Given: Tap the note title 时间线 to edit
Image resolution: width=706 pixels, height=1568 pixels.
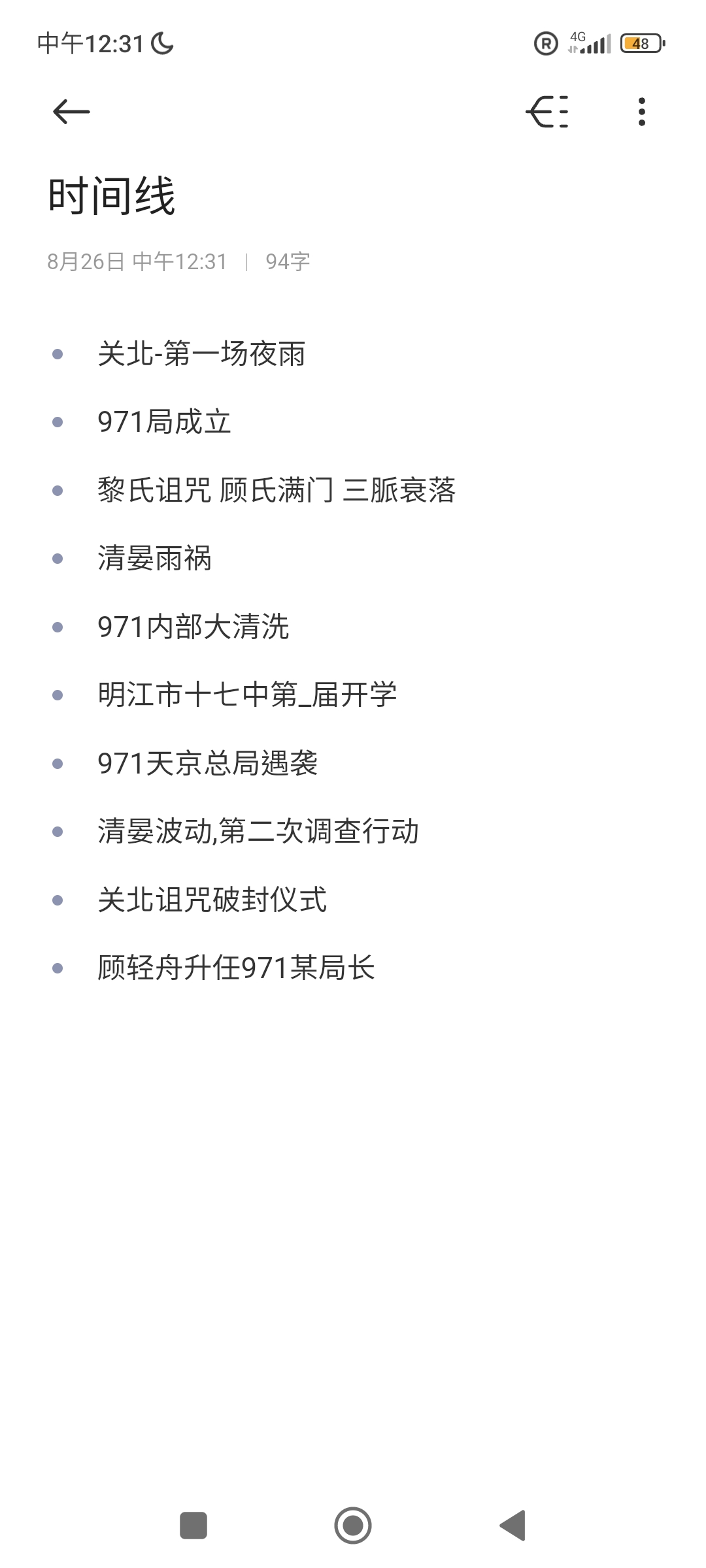Looking at the screenshot, I should pyautogui.click(x=112, y=196).
